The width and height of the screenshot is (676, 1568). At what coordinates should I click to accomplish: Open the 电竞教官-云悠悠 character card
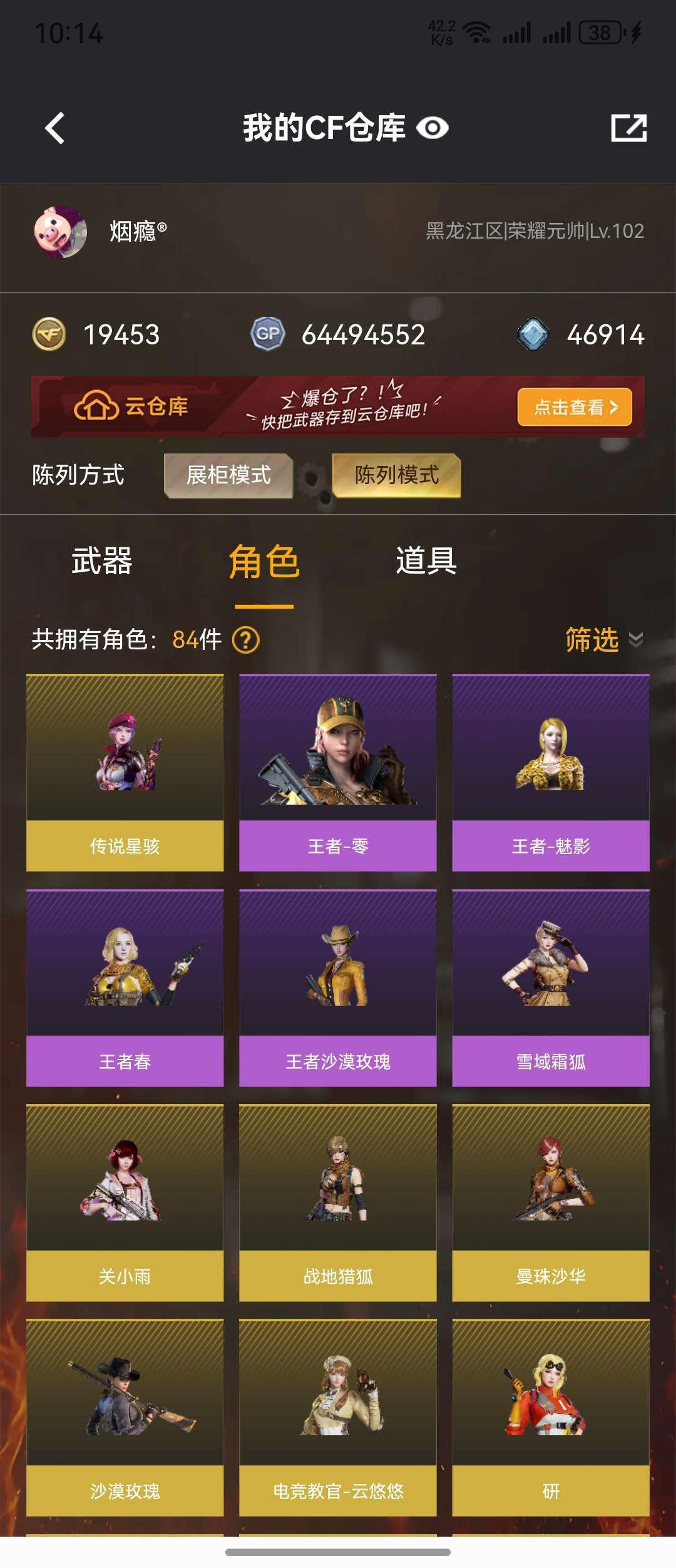pos(338,1418)
